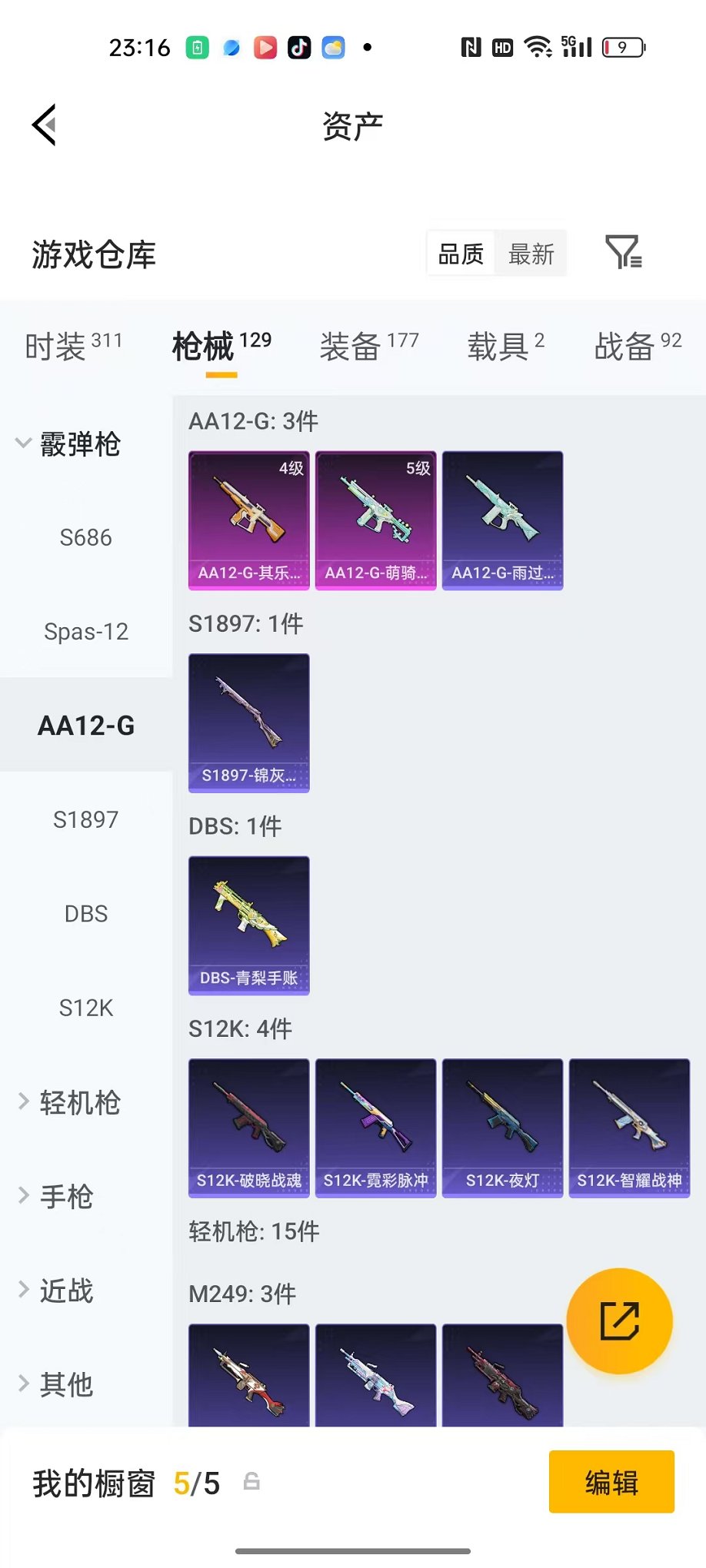The image size is (706, 1568).
Task: Expand the 轻机枪 category
Action: (68, 1102)
